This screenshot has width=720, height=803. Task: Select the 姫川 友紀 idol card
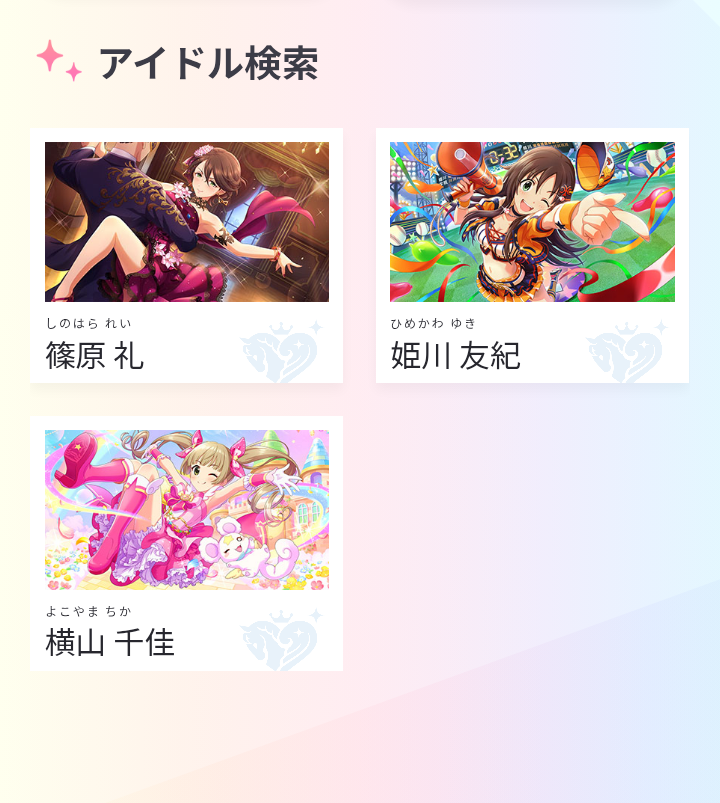[x=532, y=255]
